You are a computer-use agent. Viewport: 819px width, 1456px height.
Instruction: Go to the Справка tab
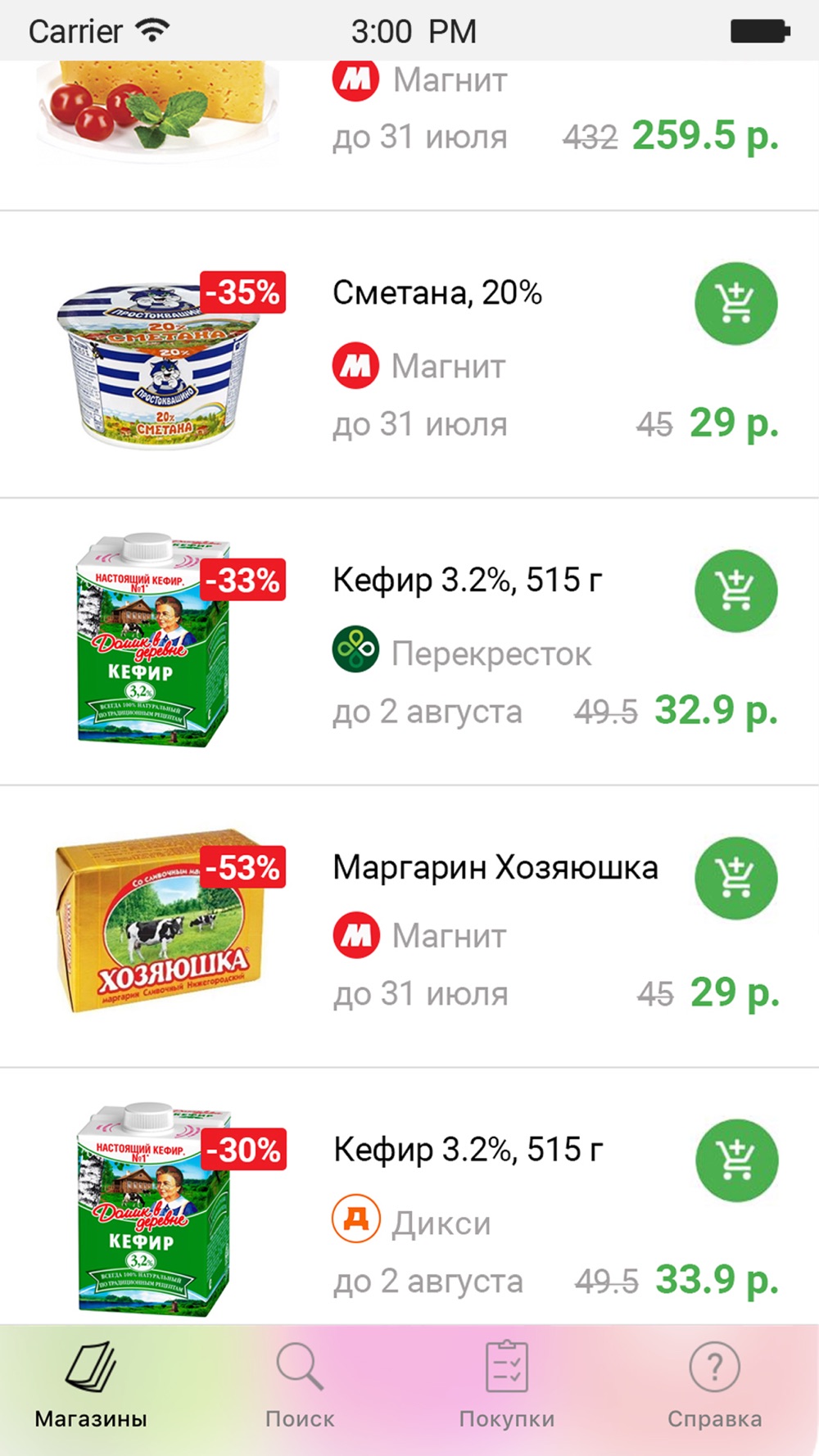tap(714, 1386)
